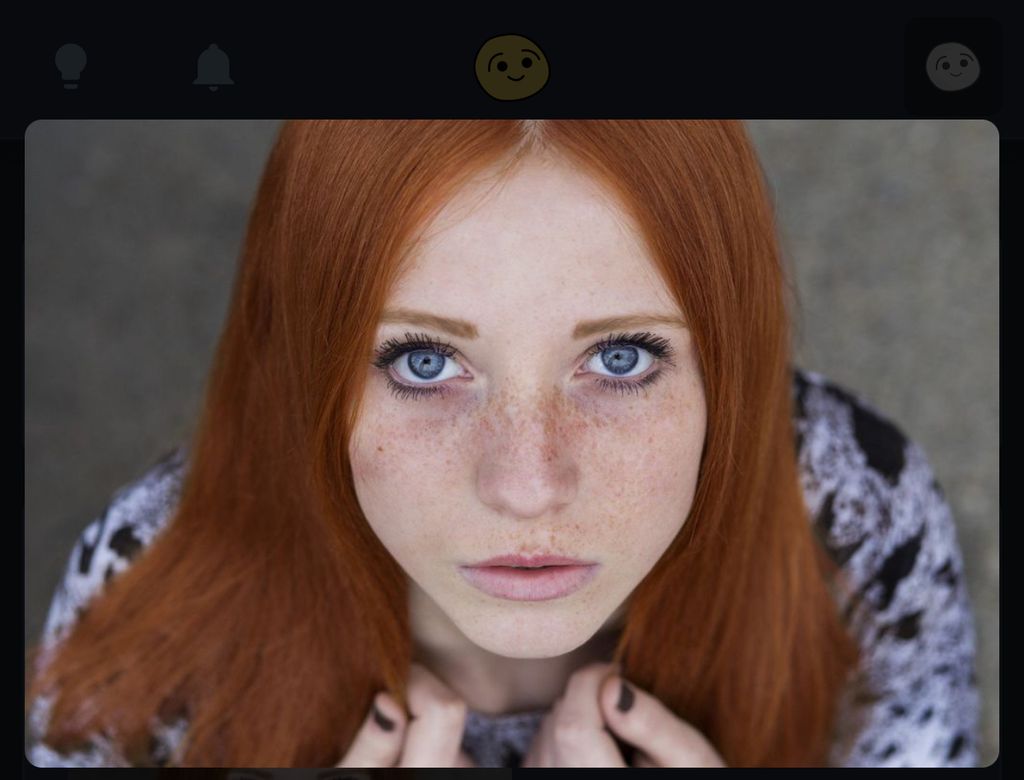The width and height of the screenshot is (1024, 780).
Task: Open the notifications bell
Action: 213,67
